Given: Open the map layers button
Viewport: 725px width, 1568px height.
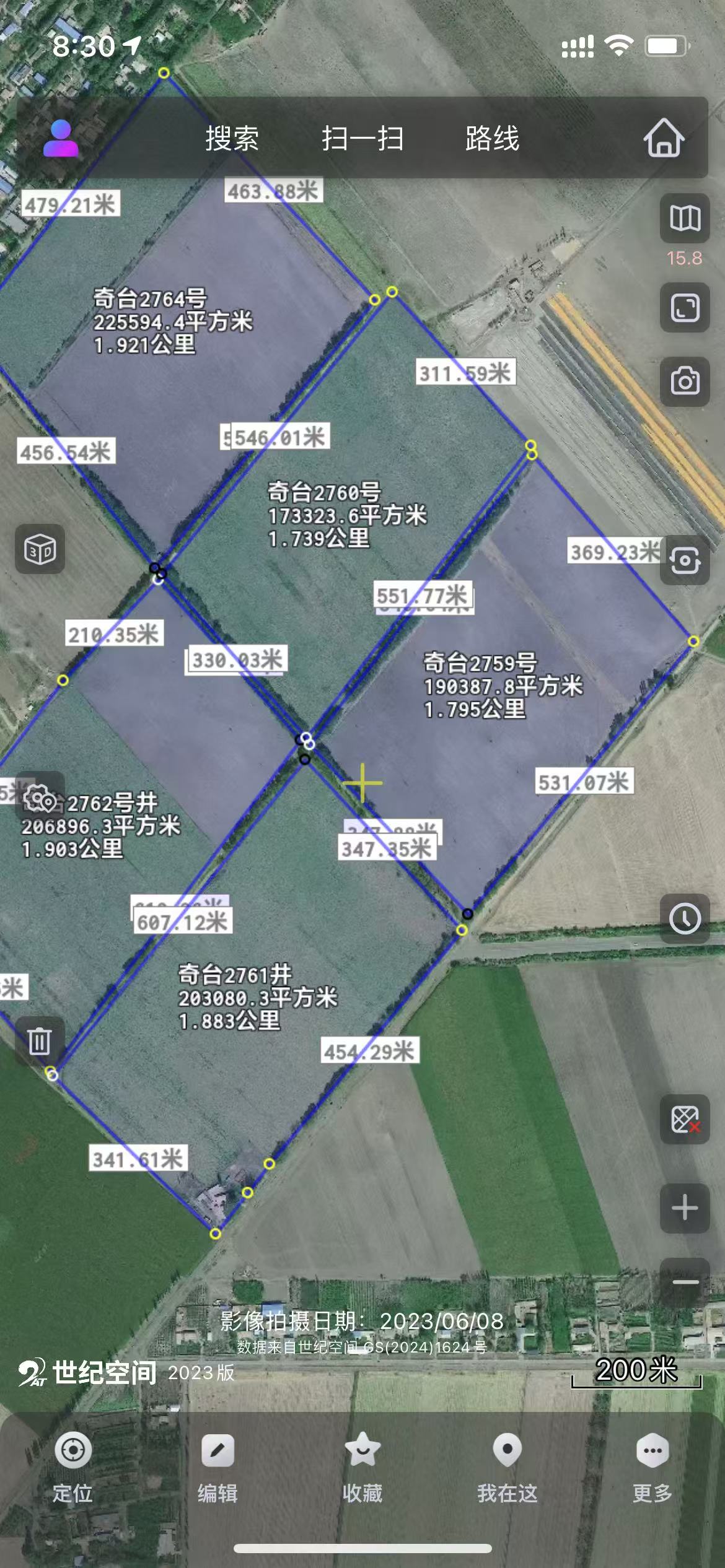Looking at the screenshot, I should (x=685, y=218).
